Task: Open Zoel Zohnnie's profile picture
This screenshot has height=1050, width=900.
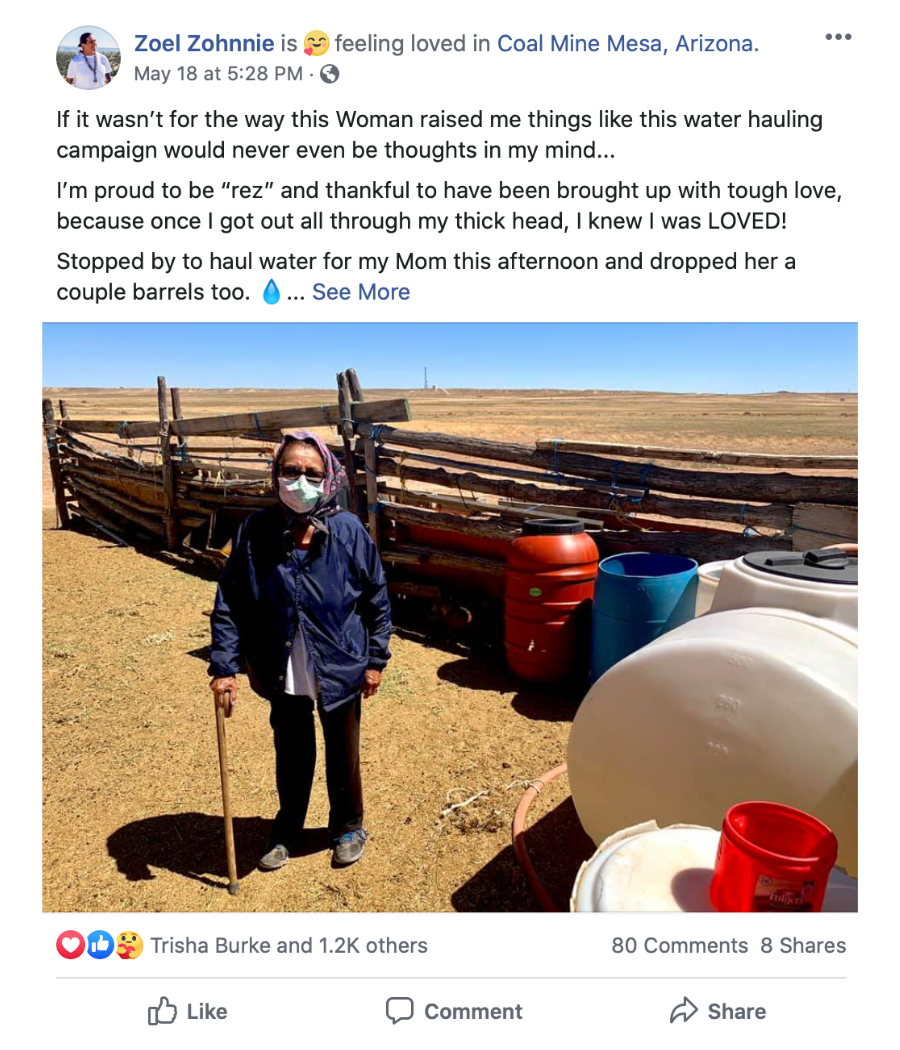Action: coord(88,58)
